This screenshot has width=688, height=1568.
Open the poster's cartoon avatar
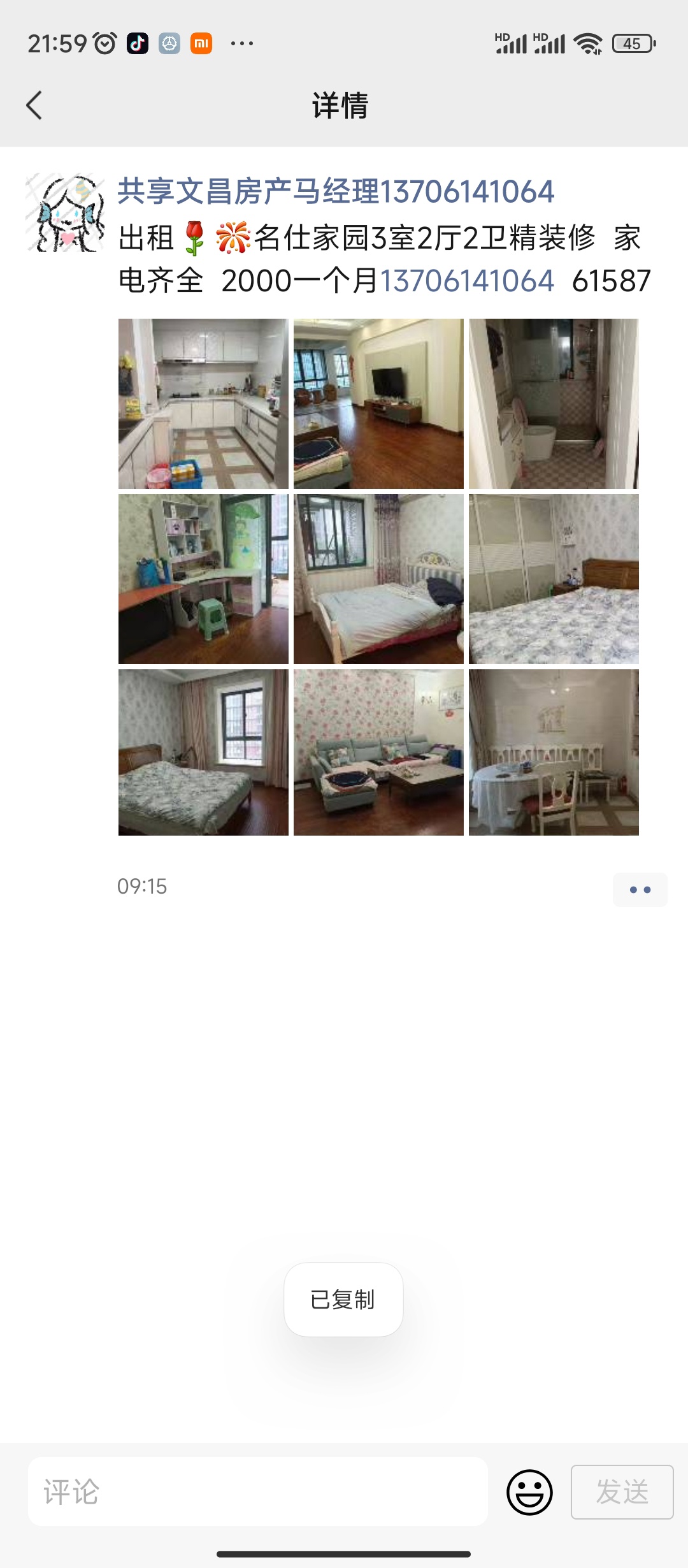tap(66, 212)
